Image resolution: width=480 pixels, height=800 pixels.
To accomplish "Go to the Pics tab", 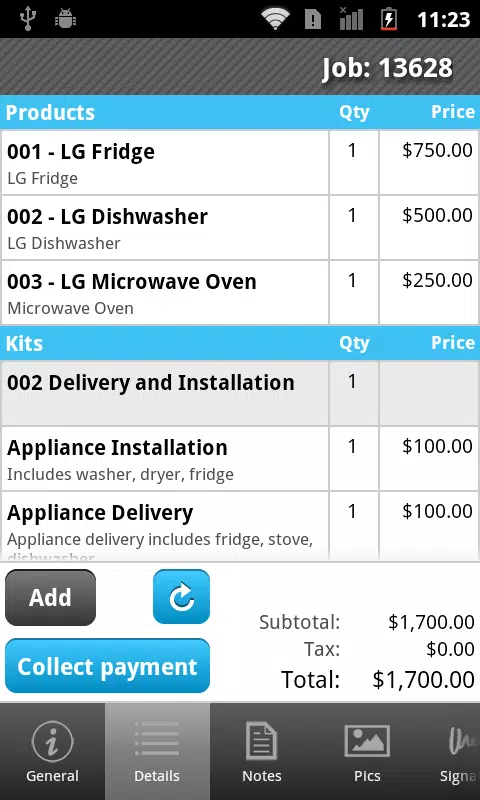I will (367, 752).
